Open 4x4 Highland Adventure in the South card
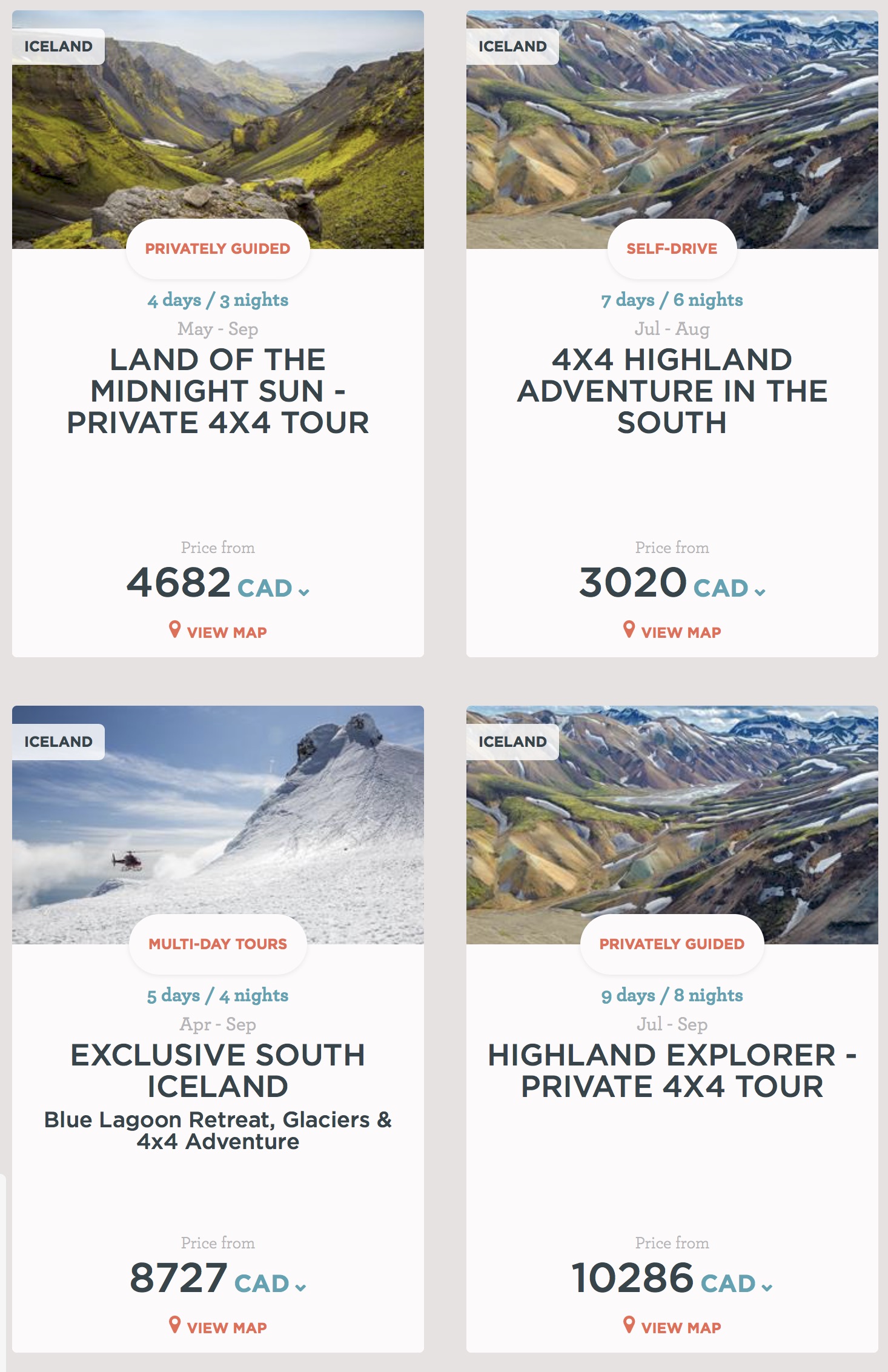This screenshot has height=1372, width=888. click(x=672, y=391)
